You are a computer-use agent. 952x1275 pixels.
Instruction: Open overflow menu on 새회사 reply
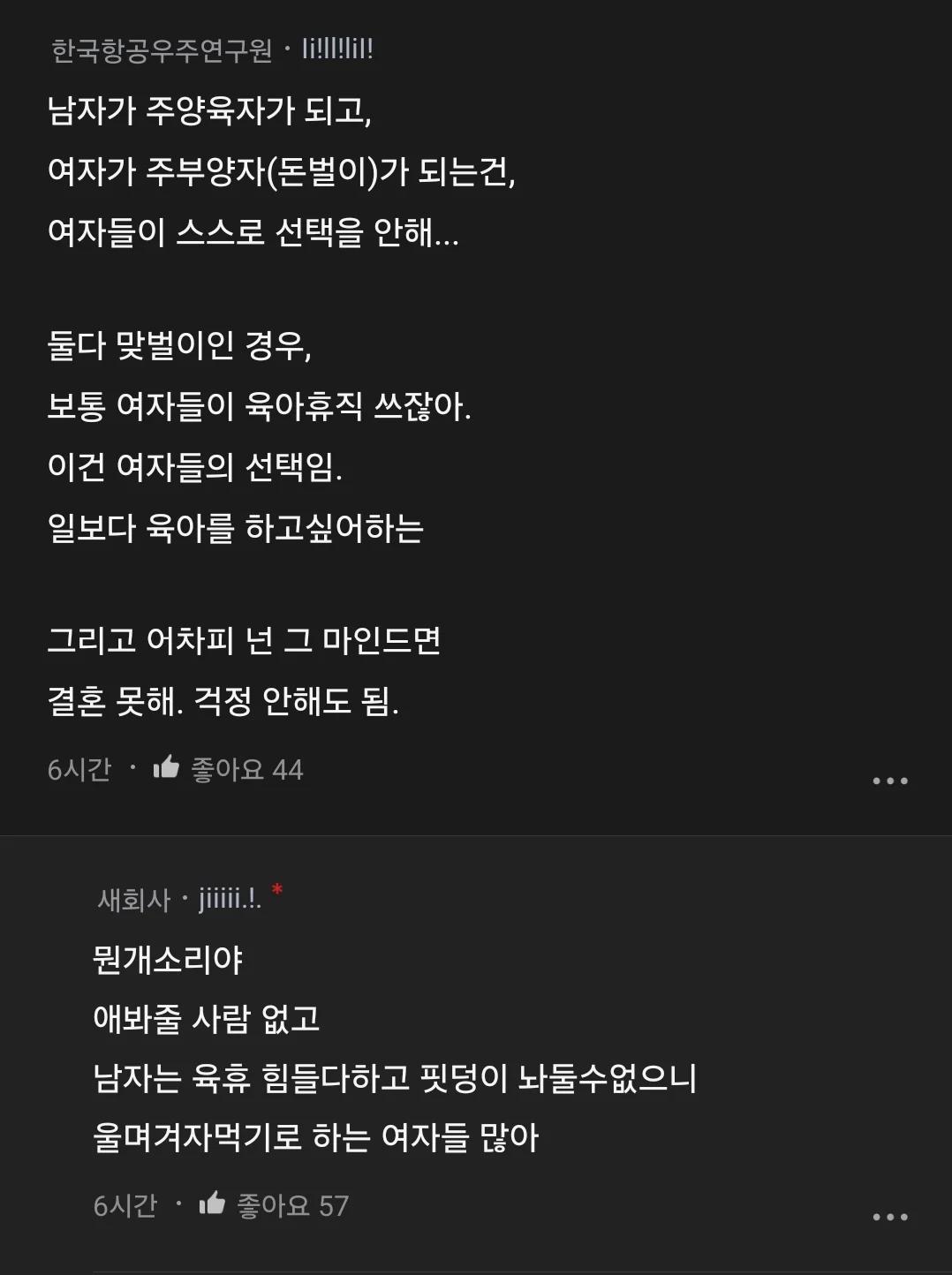click(x=889, y=1217)
